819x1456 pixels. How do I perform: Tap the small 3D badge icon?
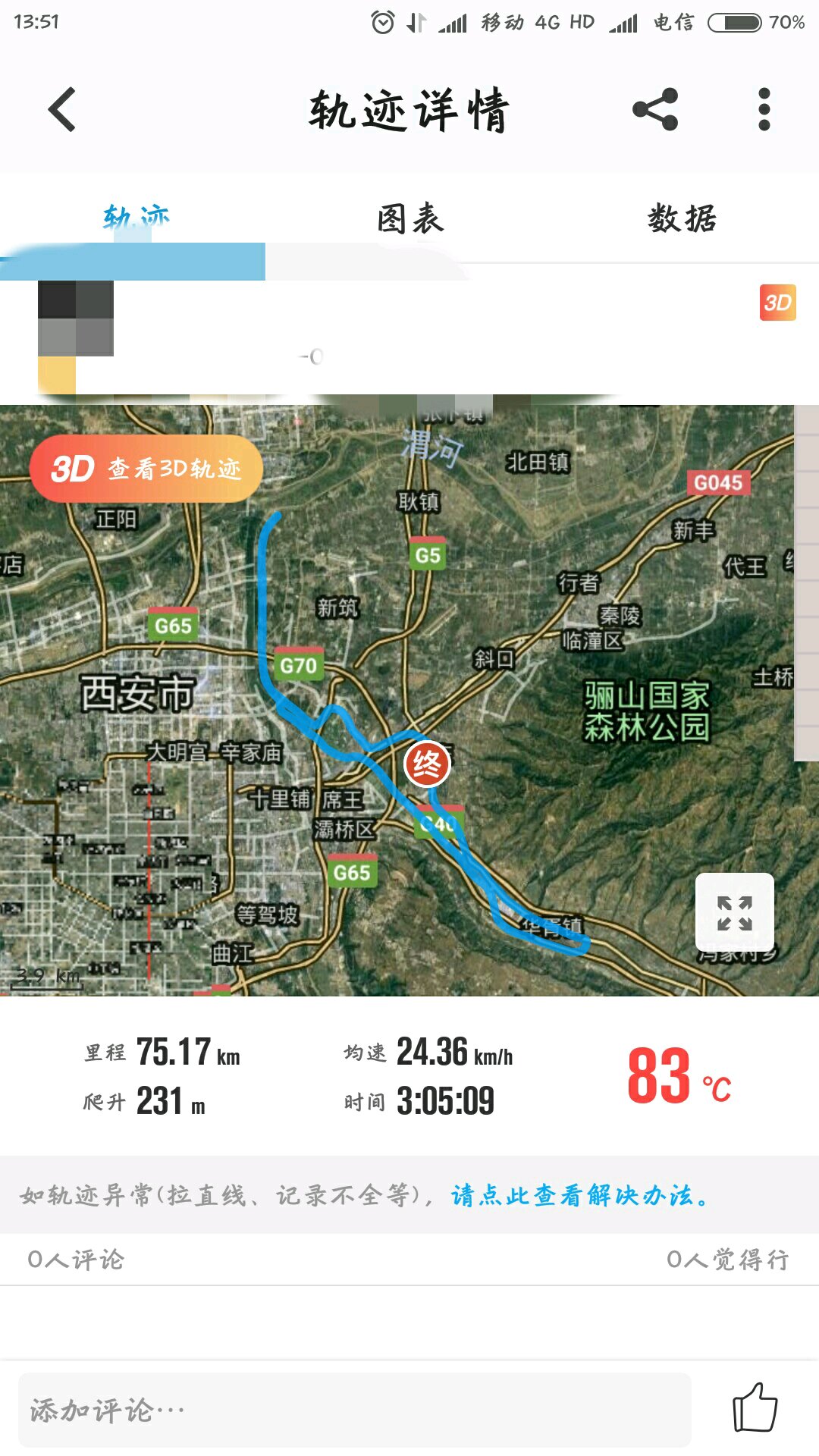(x=777, y=303)
